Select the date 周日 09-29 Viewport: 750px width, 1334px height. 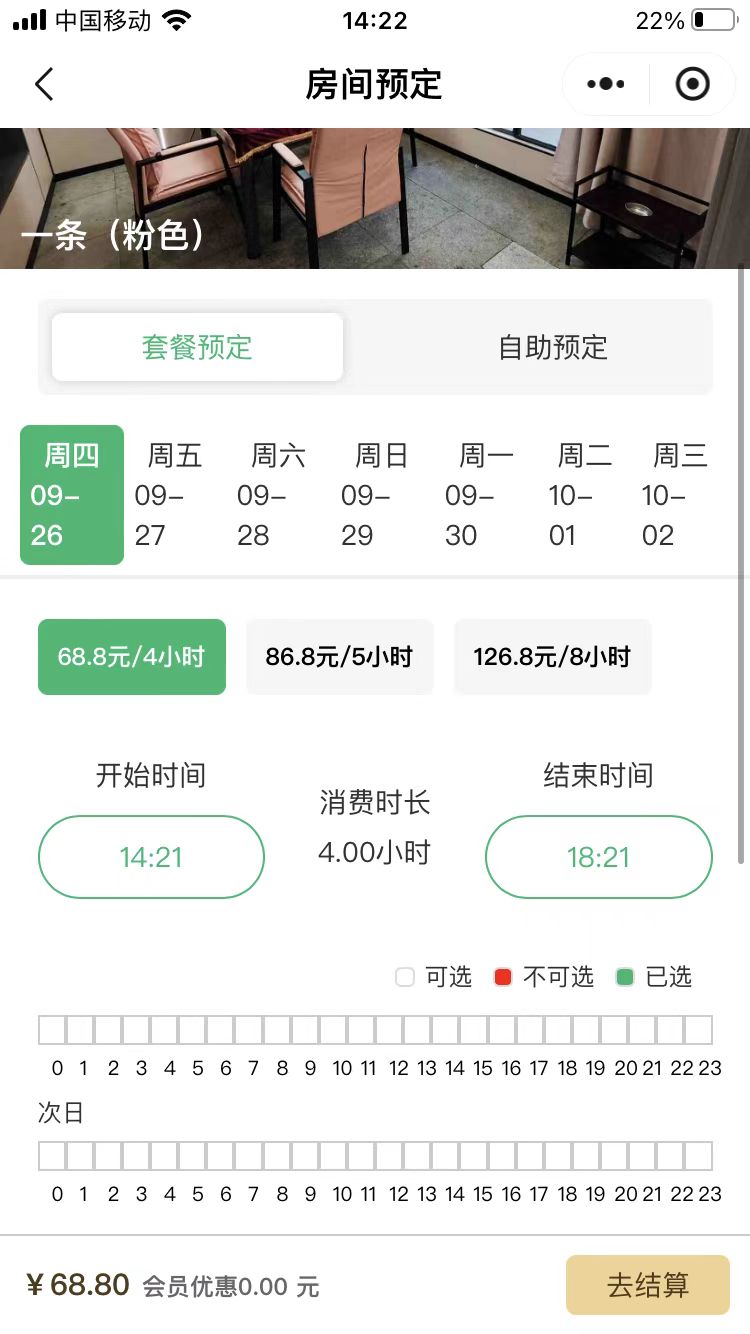[x=381, y=495]
